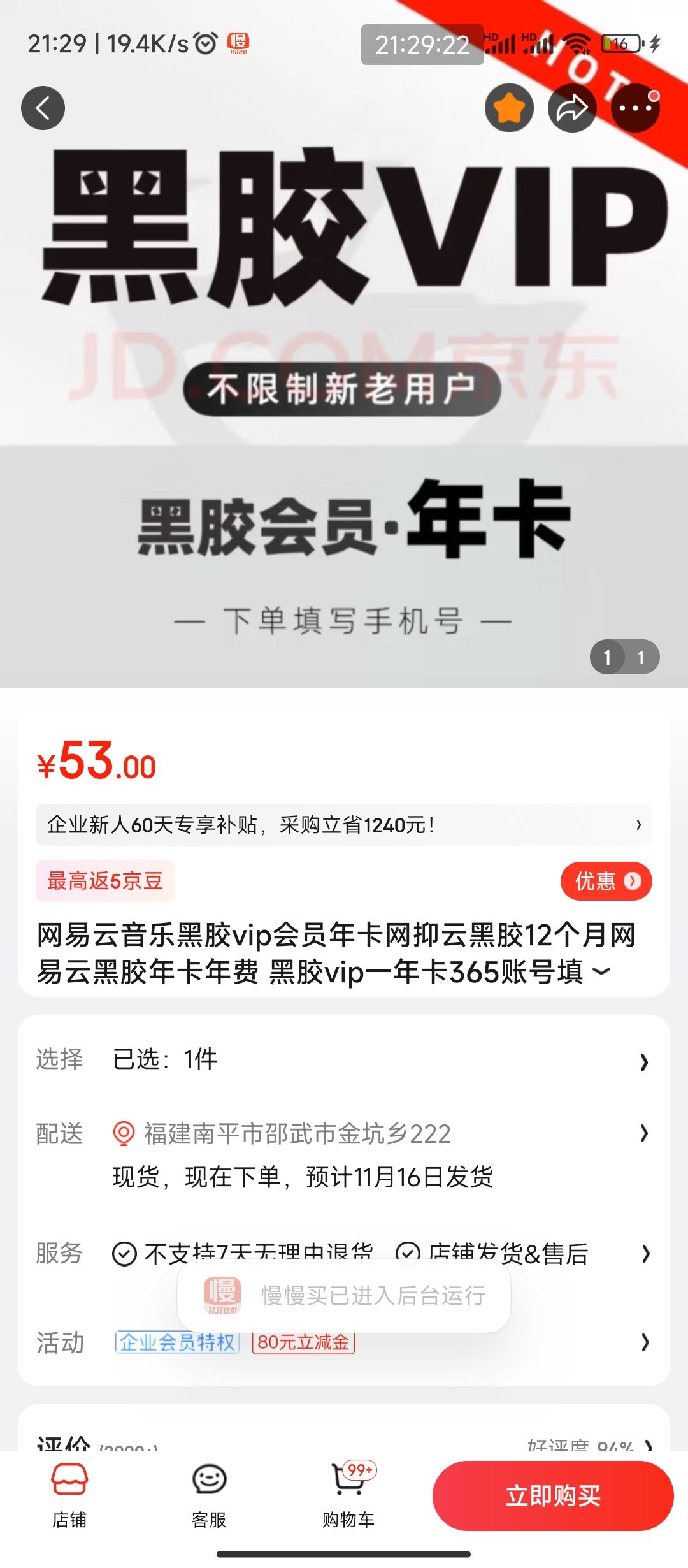Open the 优惠 coupon panel via its arrow
The width and height of the screenshot is (688, 1568).
coord(606,881)
